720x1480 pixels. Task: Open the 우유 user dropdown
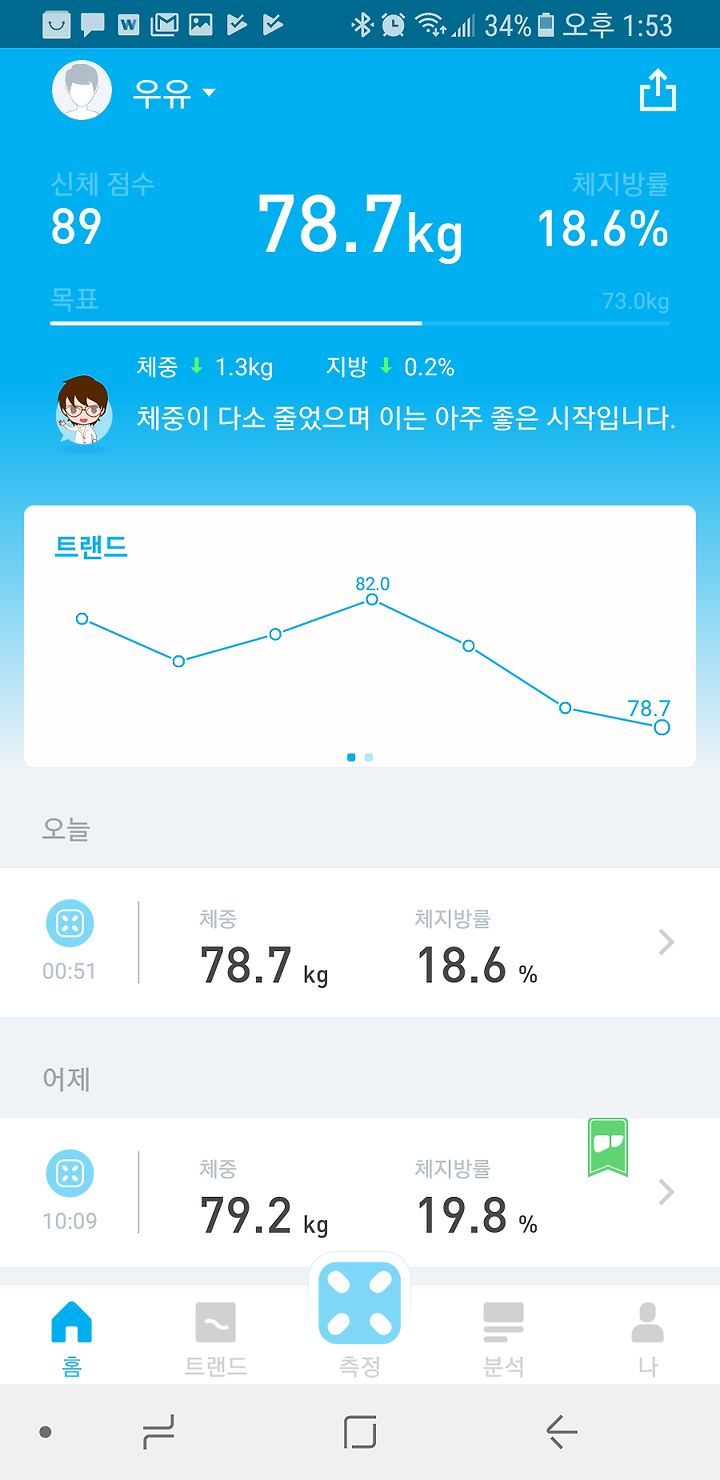[174, 94]
